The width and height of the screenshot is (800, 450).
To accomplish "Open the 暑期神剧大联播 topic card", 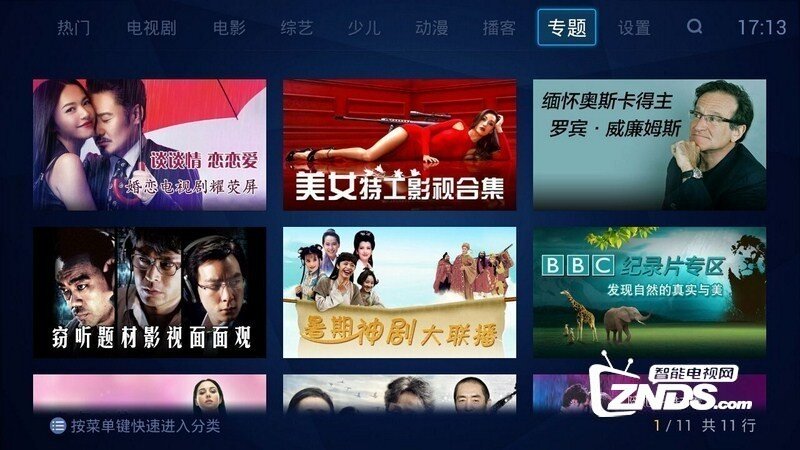I will tap(400, 292).
